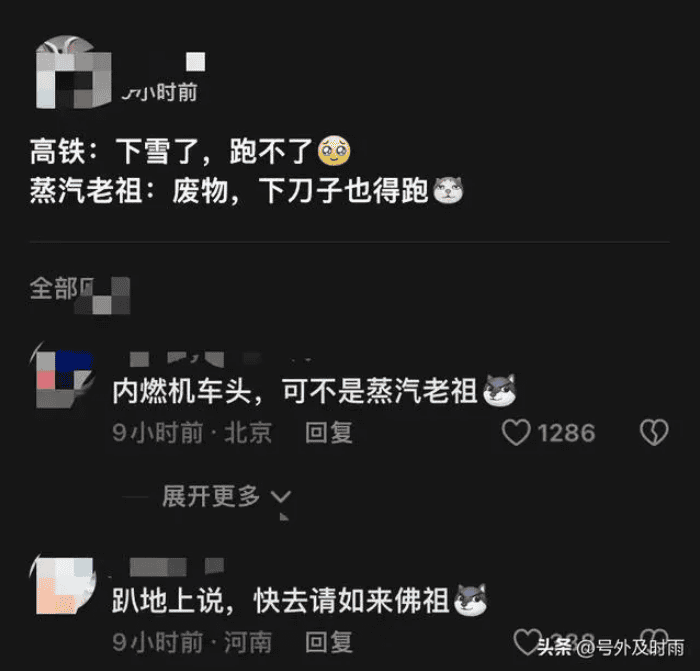Dislike the 内燃机车头 comment
Screen dimensions: 700x671
653,432
